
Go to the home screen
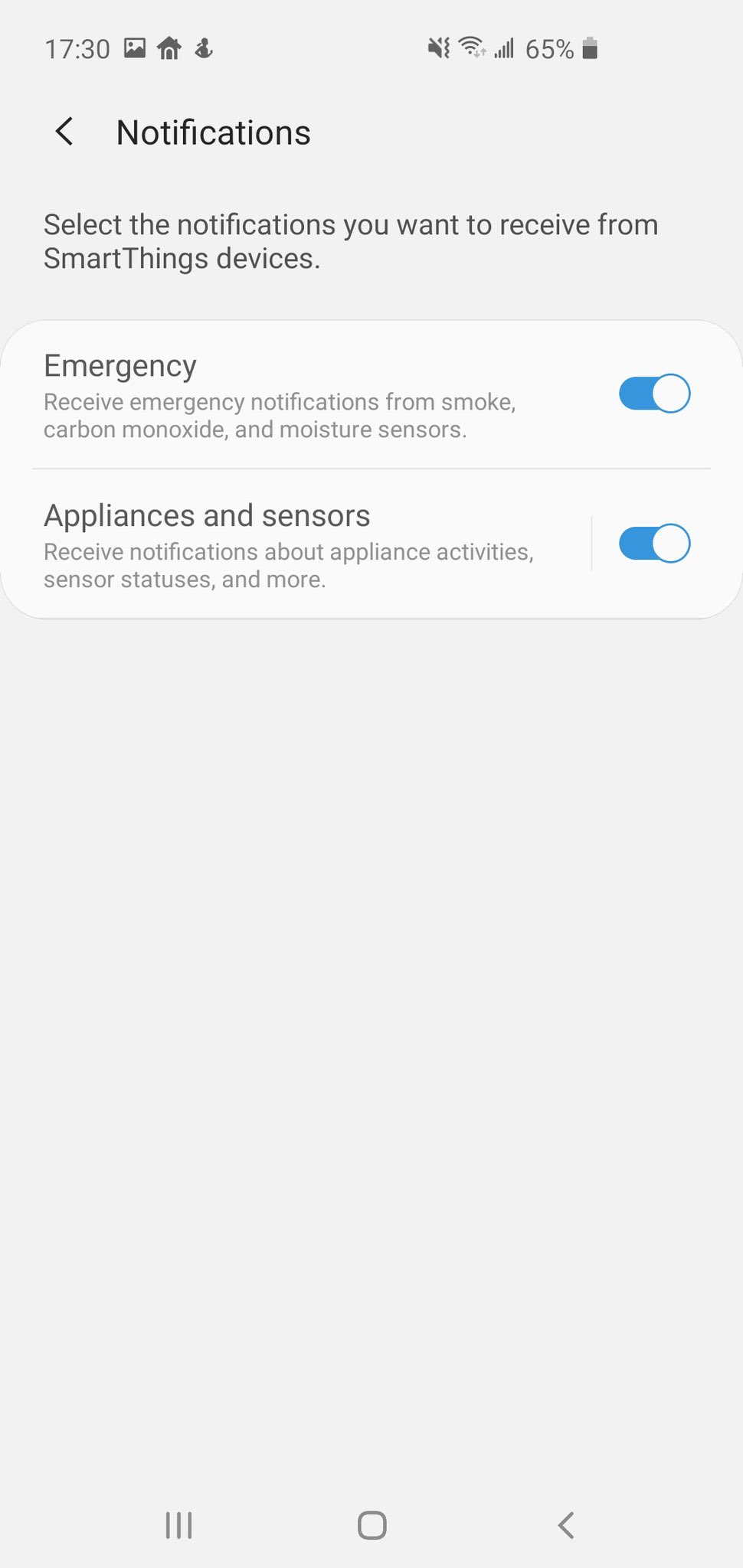click(371, 1525)
